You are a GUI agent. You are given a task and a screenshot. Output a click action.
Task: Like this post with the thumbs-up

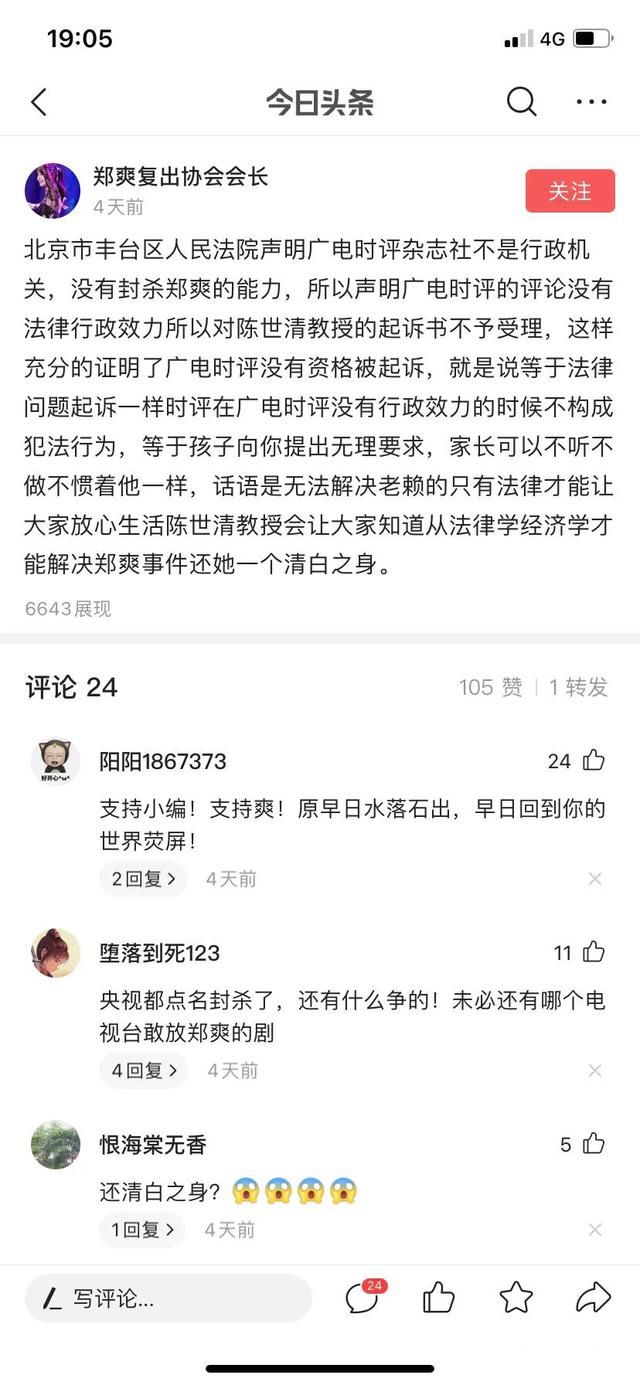tap(439, 1298)
